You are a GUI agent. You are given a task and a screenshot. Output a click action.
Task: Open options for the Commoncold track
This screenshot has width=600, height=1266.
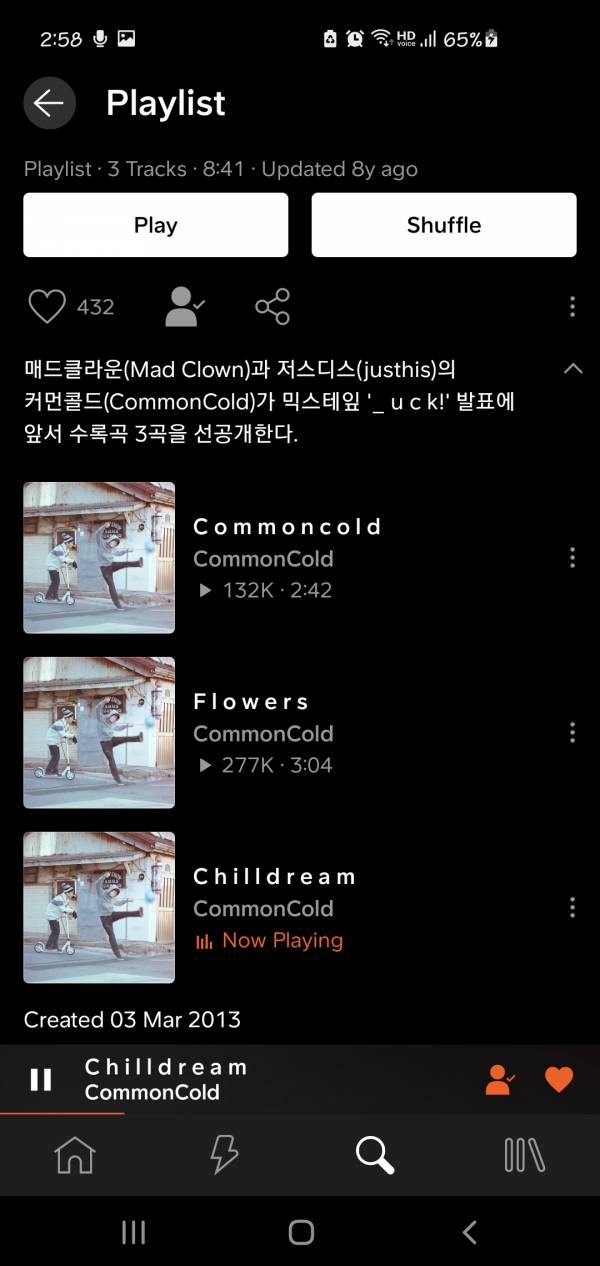click(x=572, y=557)
